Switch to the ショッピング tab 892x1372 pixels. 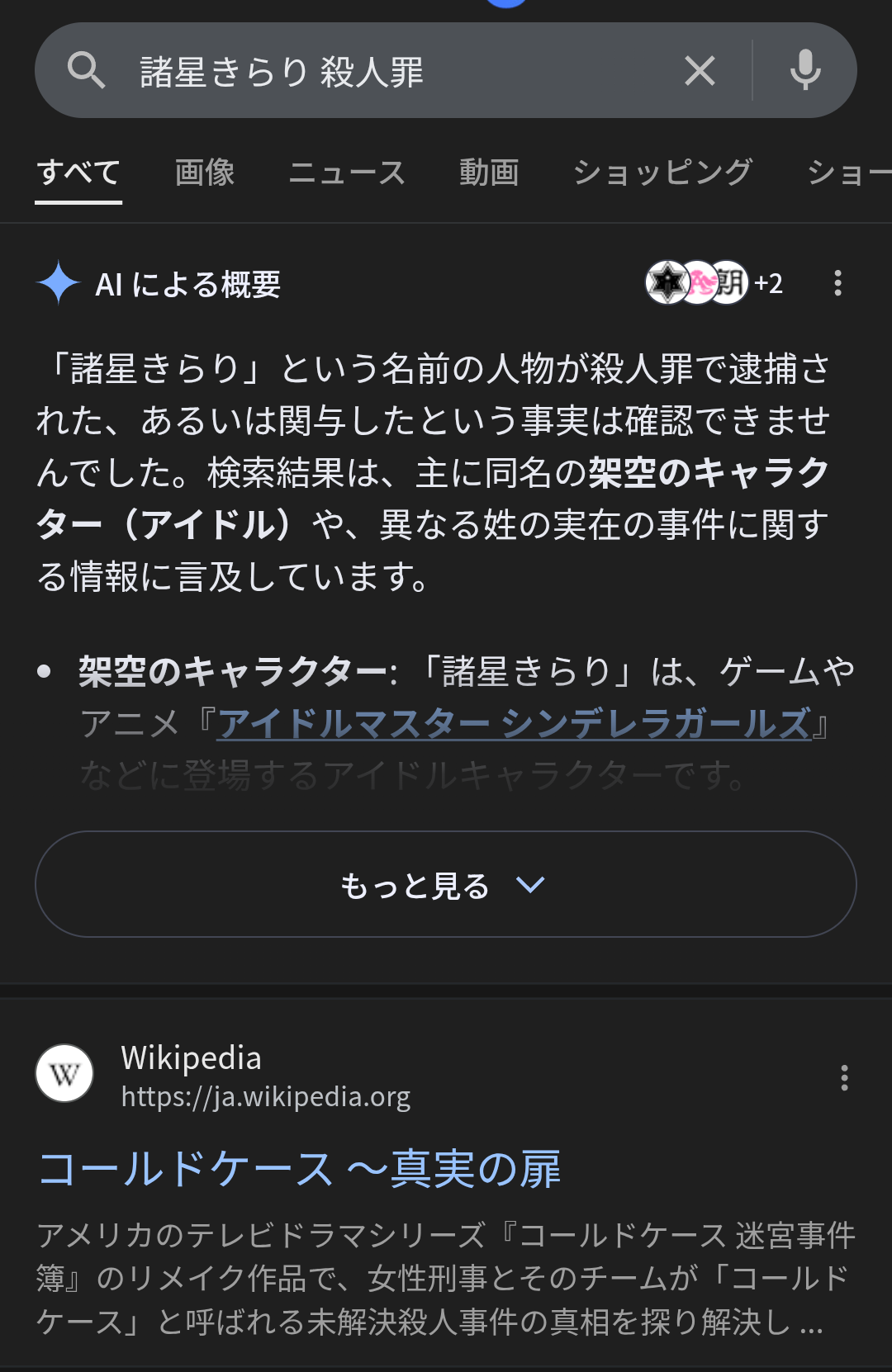click(x=662, y=173)
